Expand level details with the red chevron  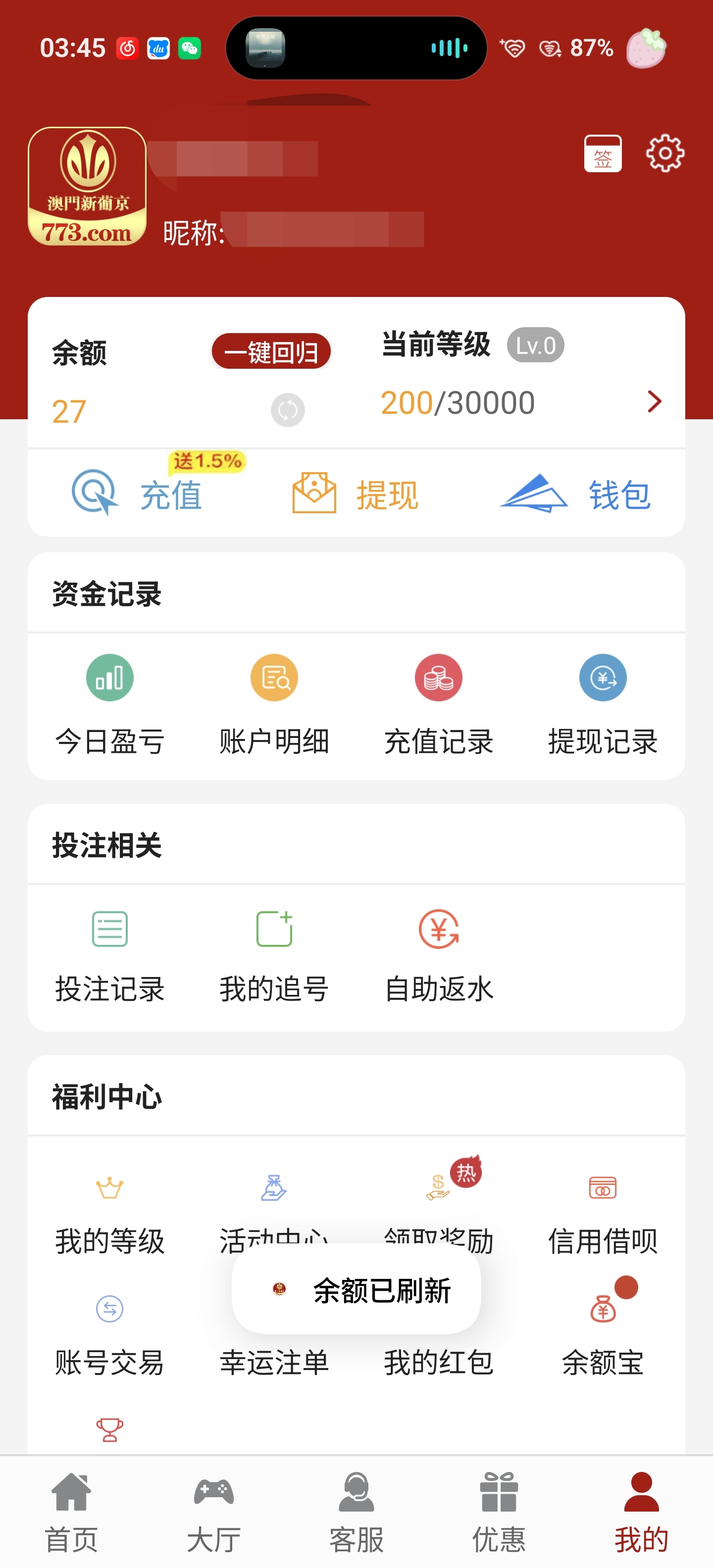point(654,402)
